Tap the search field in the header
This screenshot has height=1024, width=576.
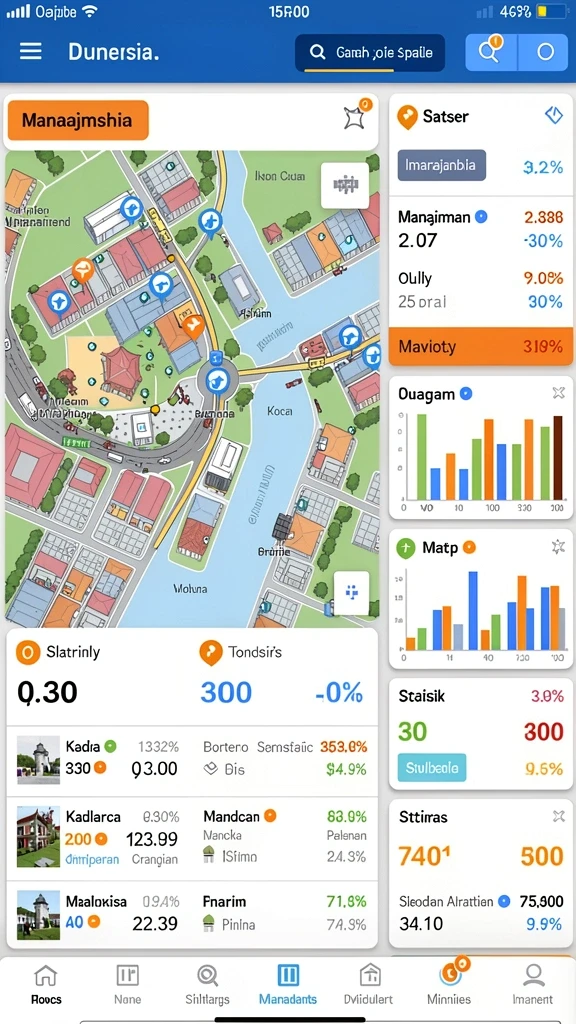click(x=370, y=53)
